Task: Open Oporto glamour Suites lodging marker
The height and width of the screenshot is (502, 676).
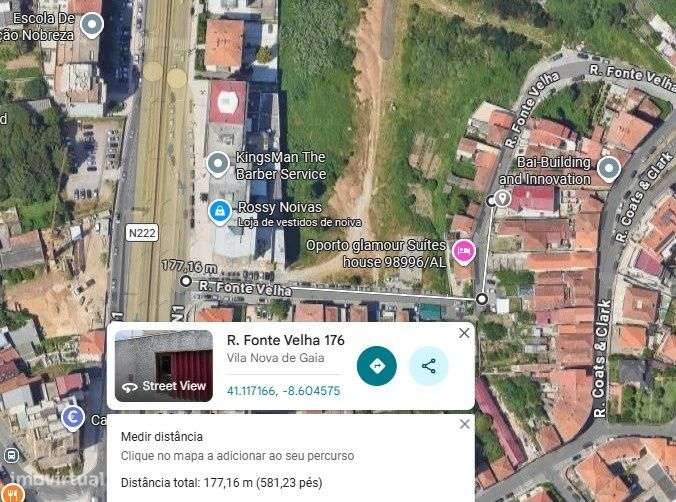Action: [x=463, y=252]
